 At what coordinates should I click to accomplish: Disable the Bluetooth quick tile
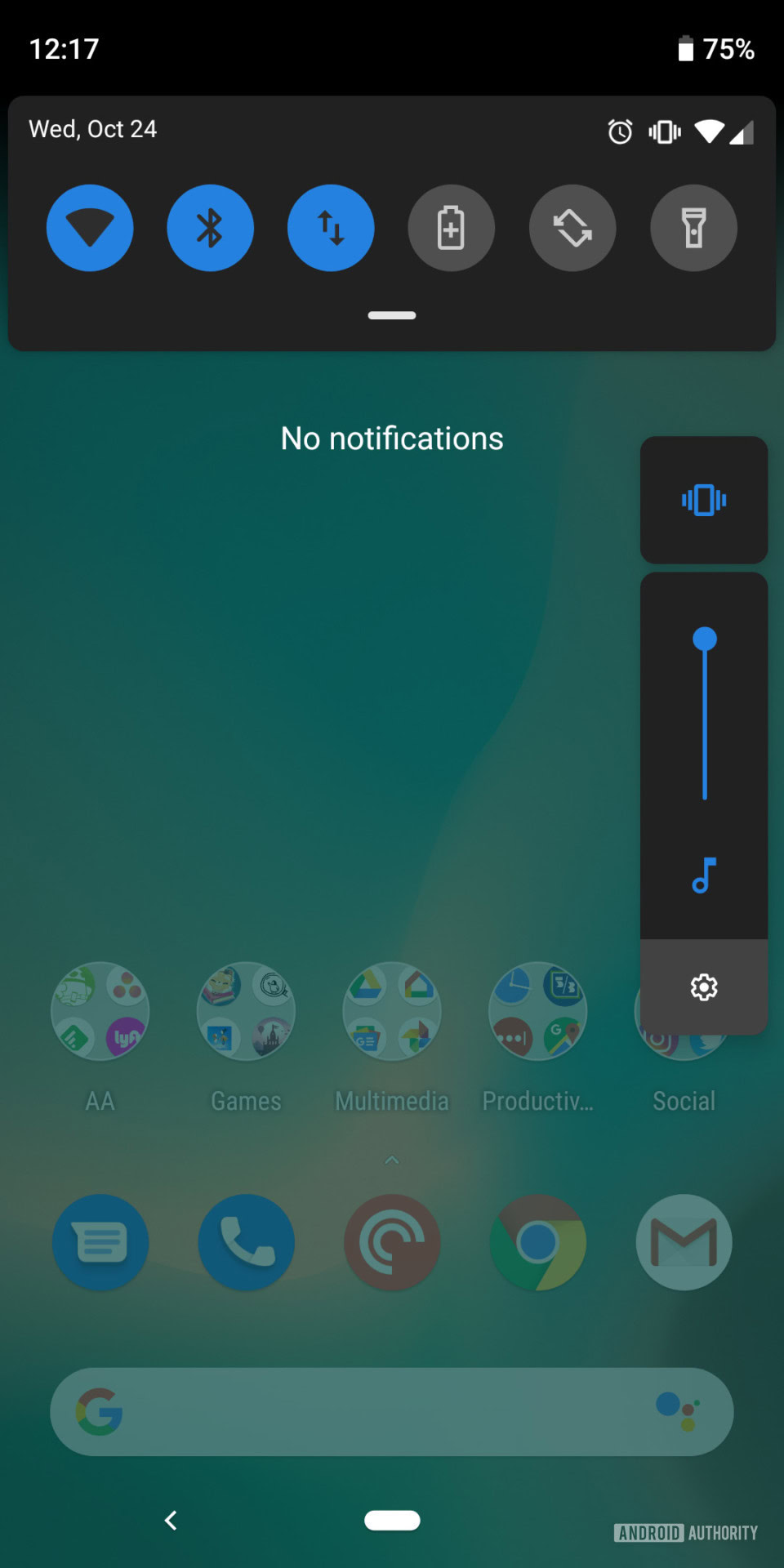pyautogui.click(x=210, y=228)
